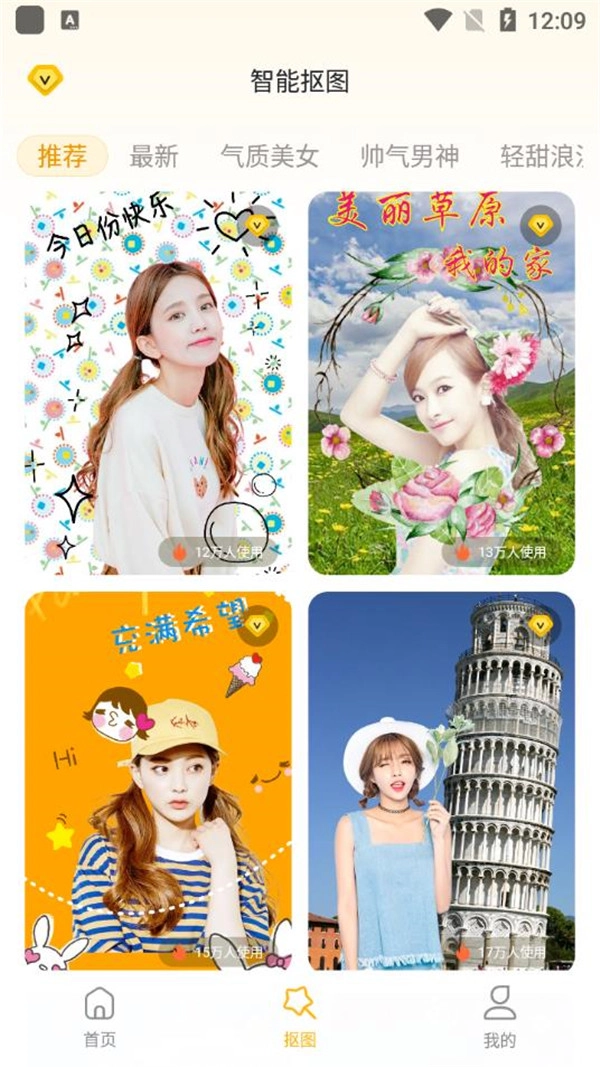Screen dimensions: 600x1067
Task: Open the 帅气男神 category tab
Action: [x=410, y=157]
